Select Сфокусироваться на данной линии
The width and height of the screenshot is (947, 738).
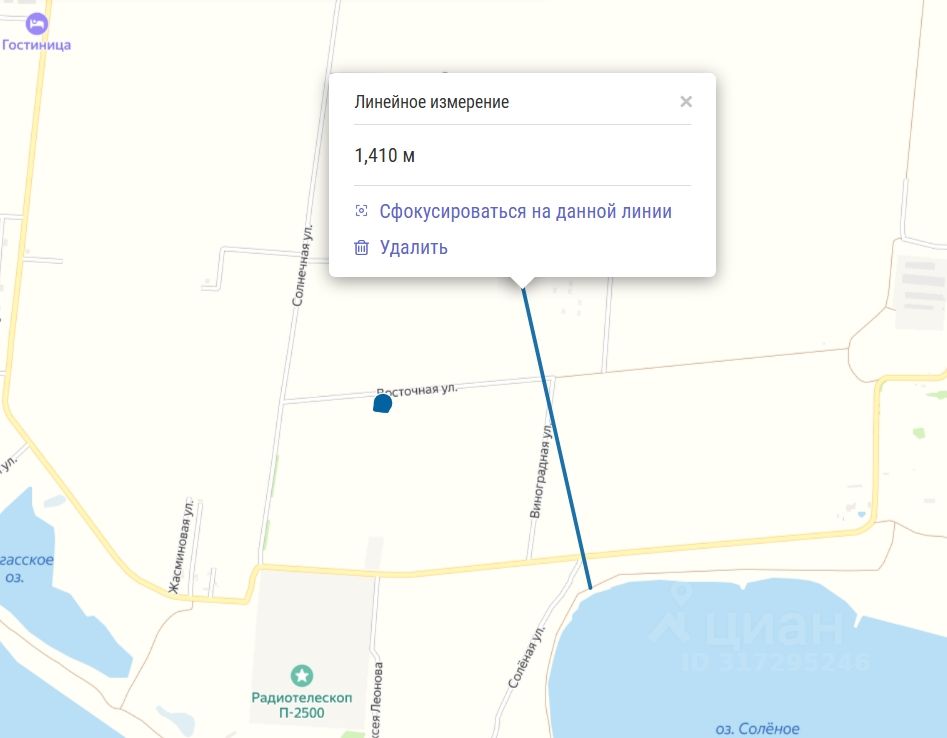point(524,212)
